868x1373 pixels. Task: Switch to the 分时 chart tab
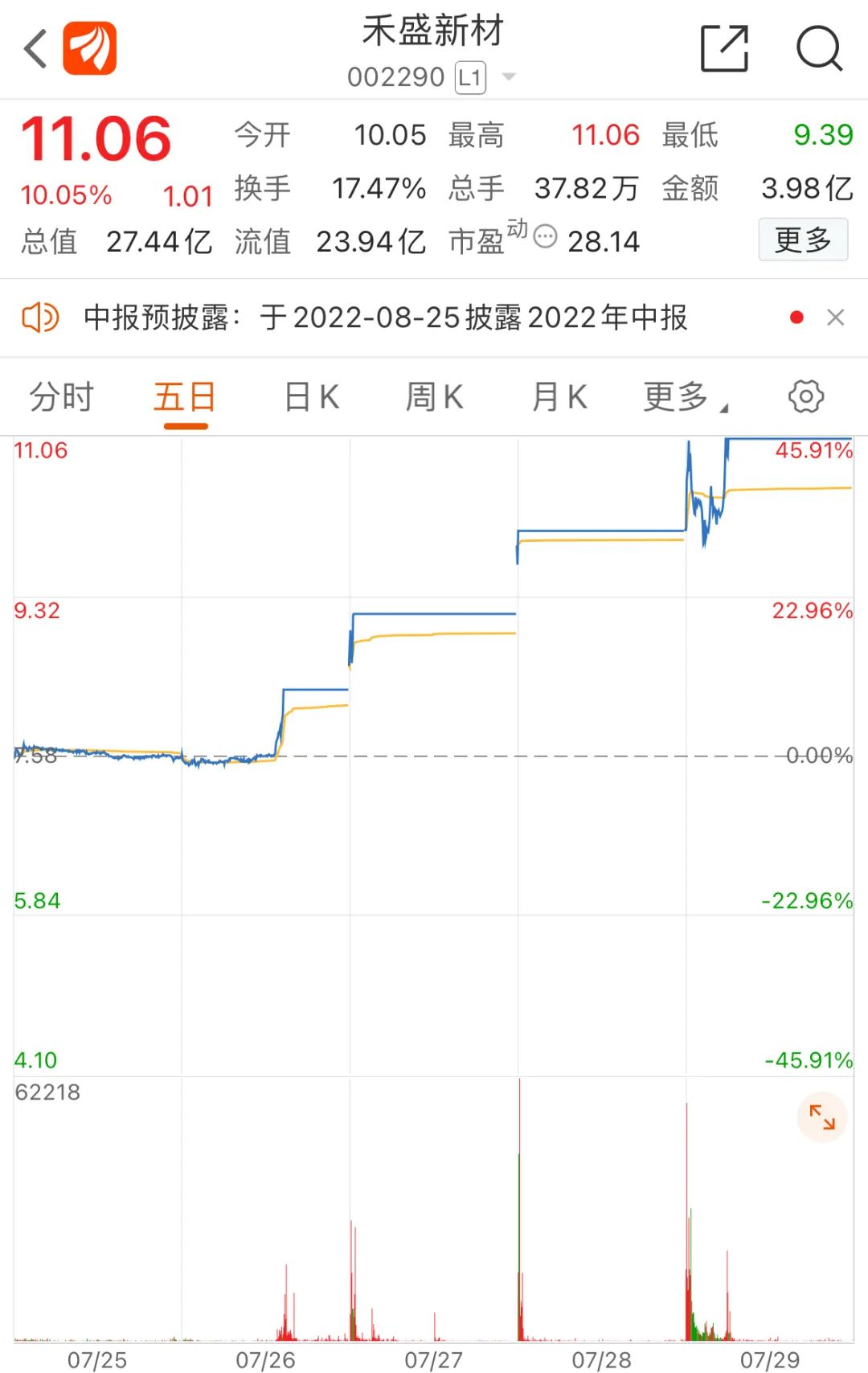point(62,397)
